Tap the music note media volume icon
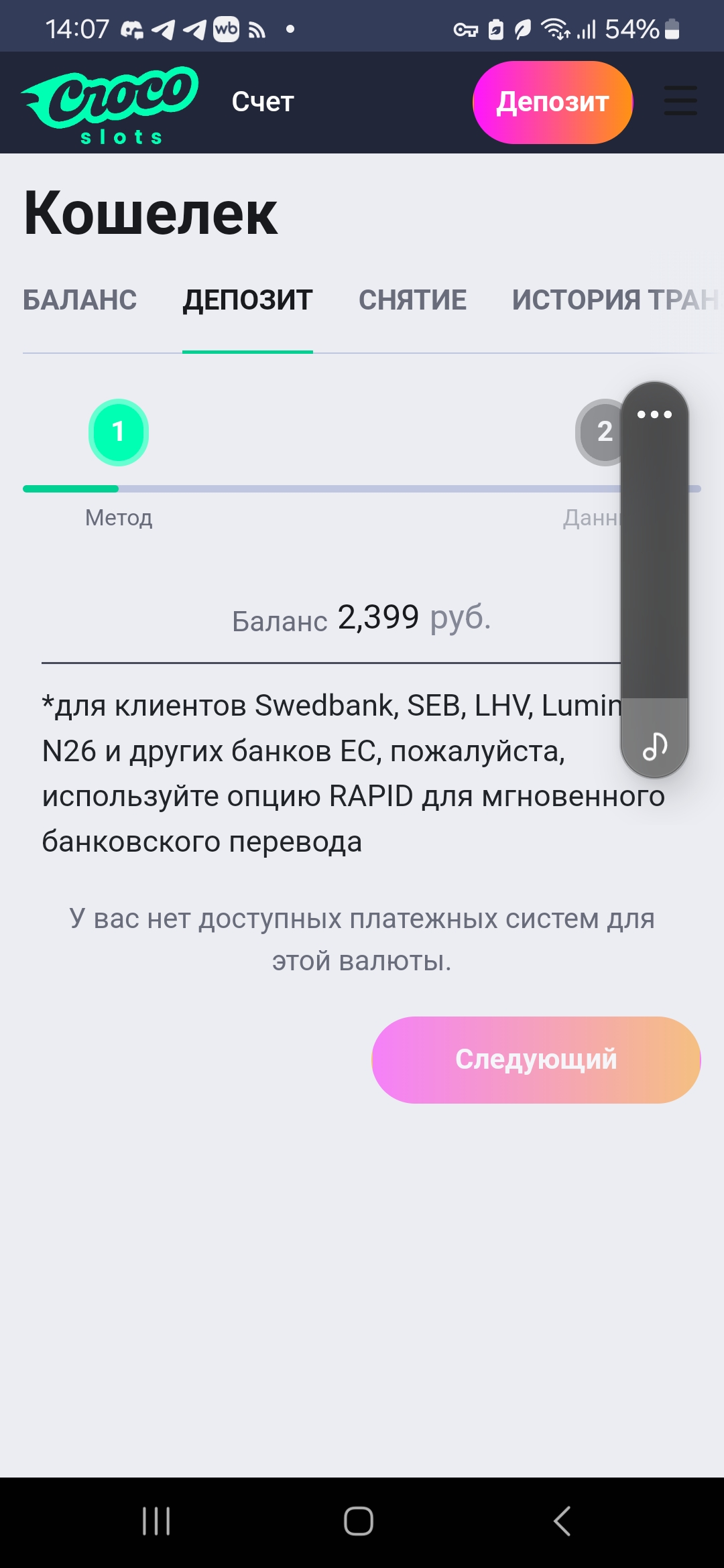Image resolution: width=724 pixels, height=1568 pixels. [x=654, y=745]
